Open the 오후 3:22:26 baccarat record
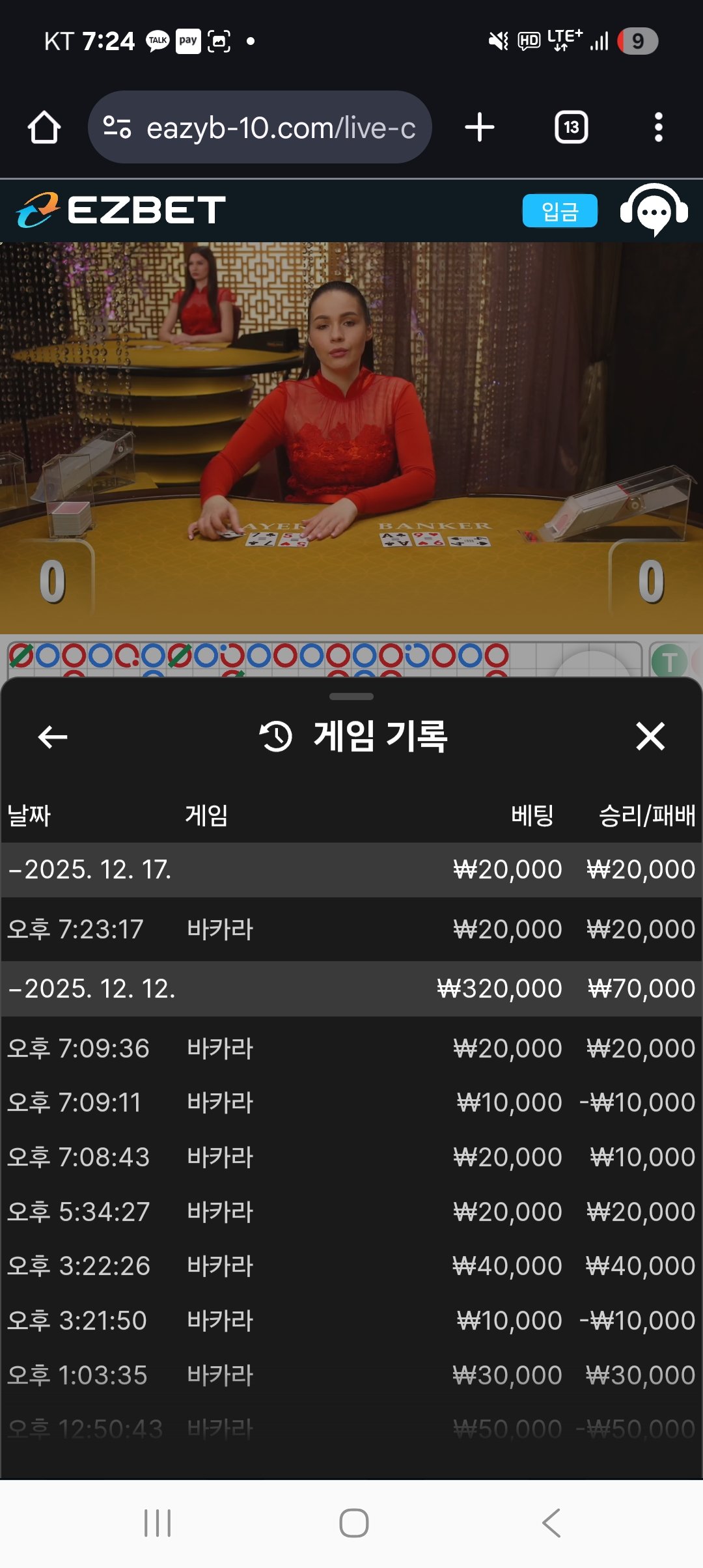Screen dimensions: 703x1568 pos(351,1266)
